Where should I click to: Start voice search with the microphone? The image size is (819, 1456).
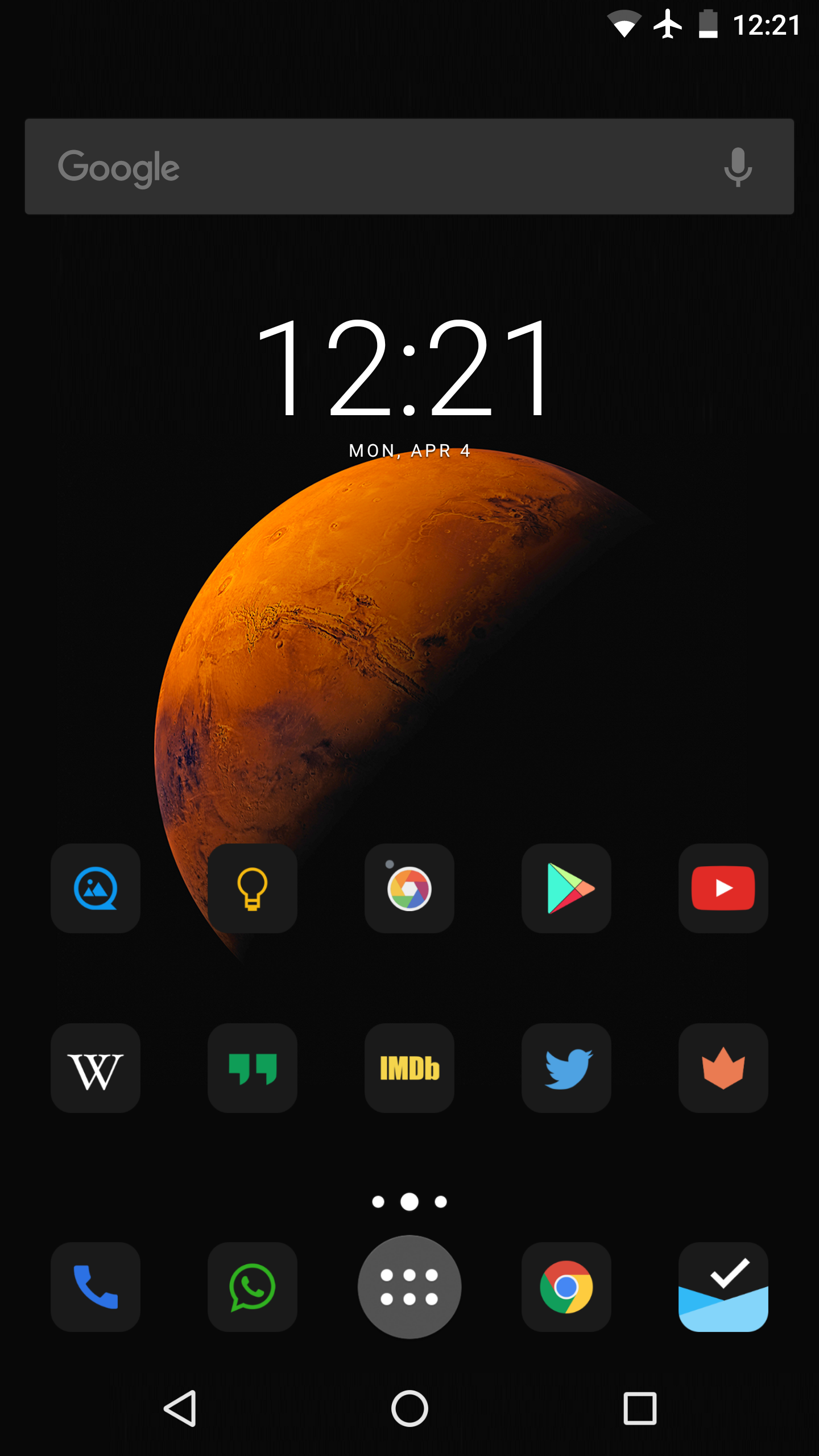pos(738,167)
